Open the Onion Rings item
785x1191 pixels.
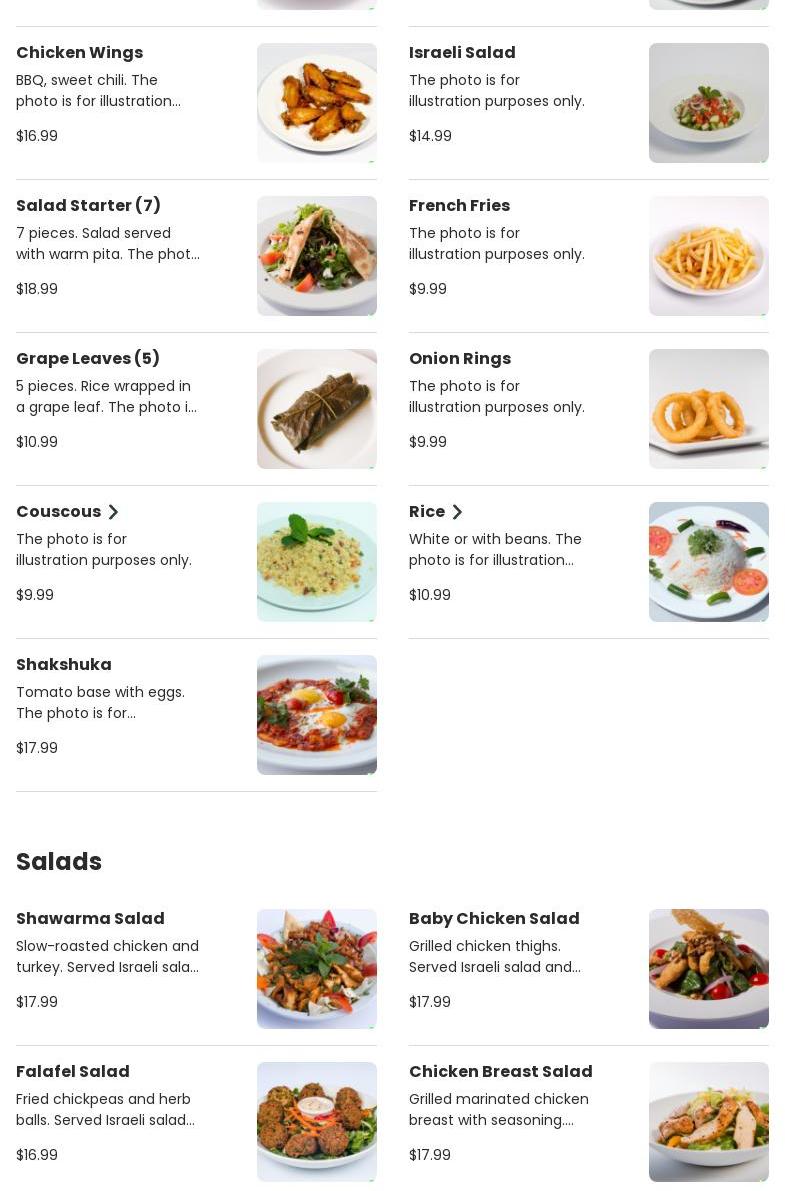[460, 359]
